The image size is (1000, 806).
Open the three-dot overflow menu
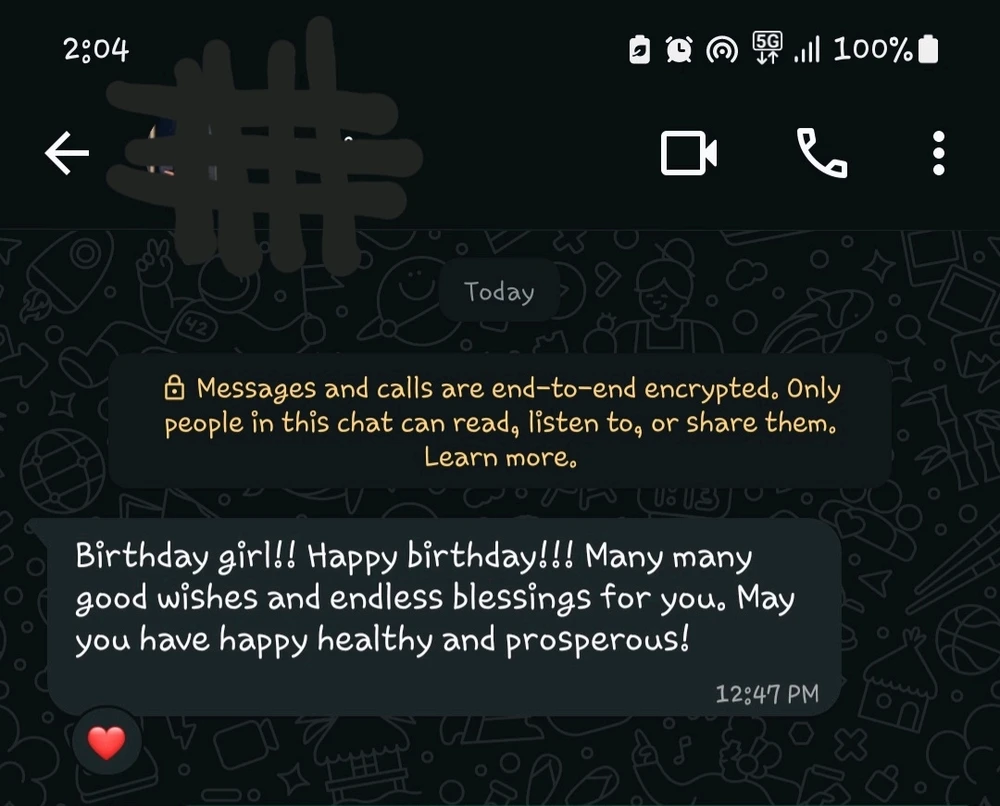pyautogui.click(x=938, y=154)
